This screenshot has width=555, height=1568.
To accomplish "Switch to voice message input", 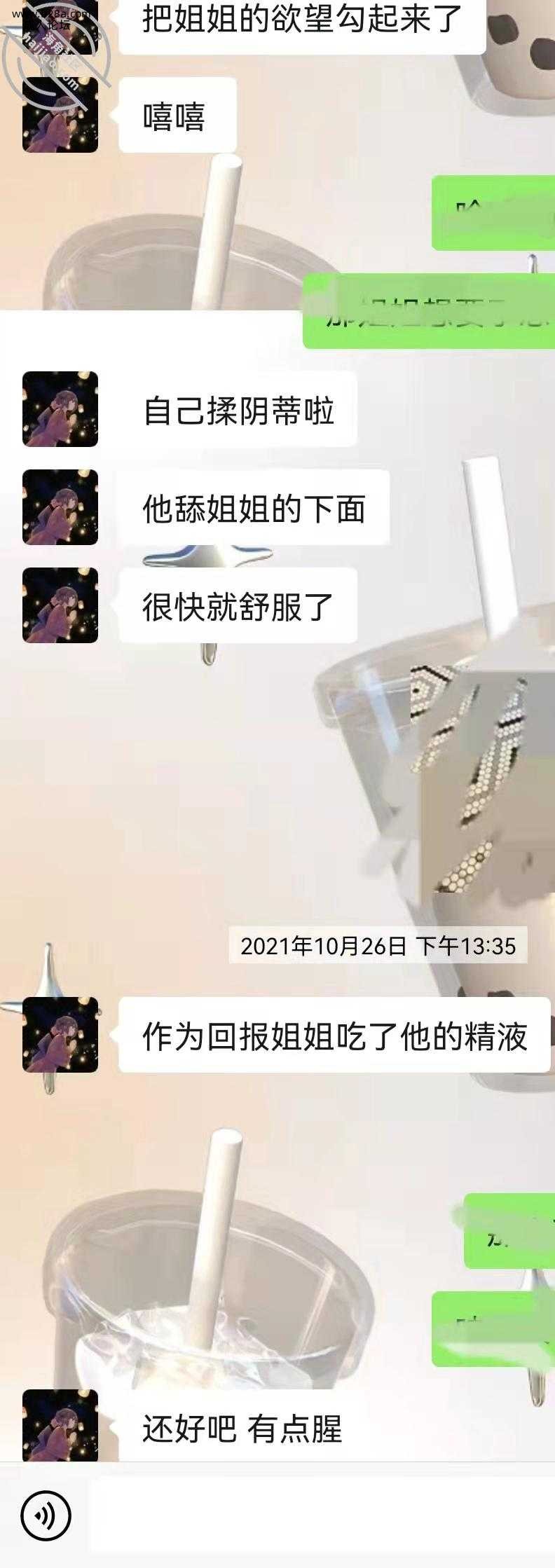I will pos(46,1515).
